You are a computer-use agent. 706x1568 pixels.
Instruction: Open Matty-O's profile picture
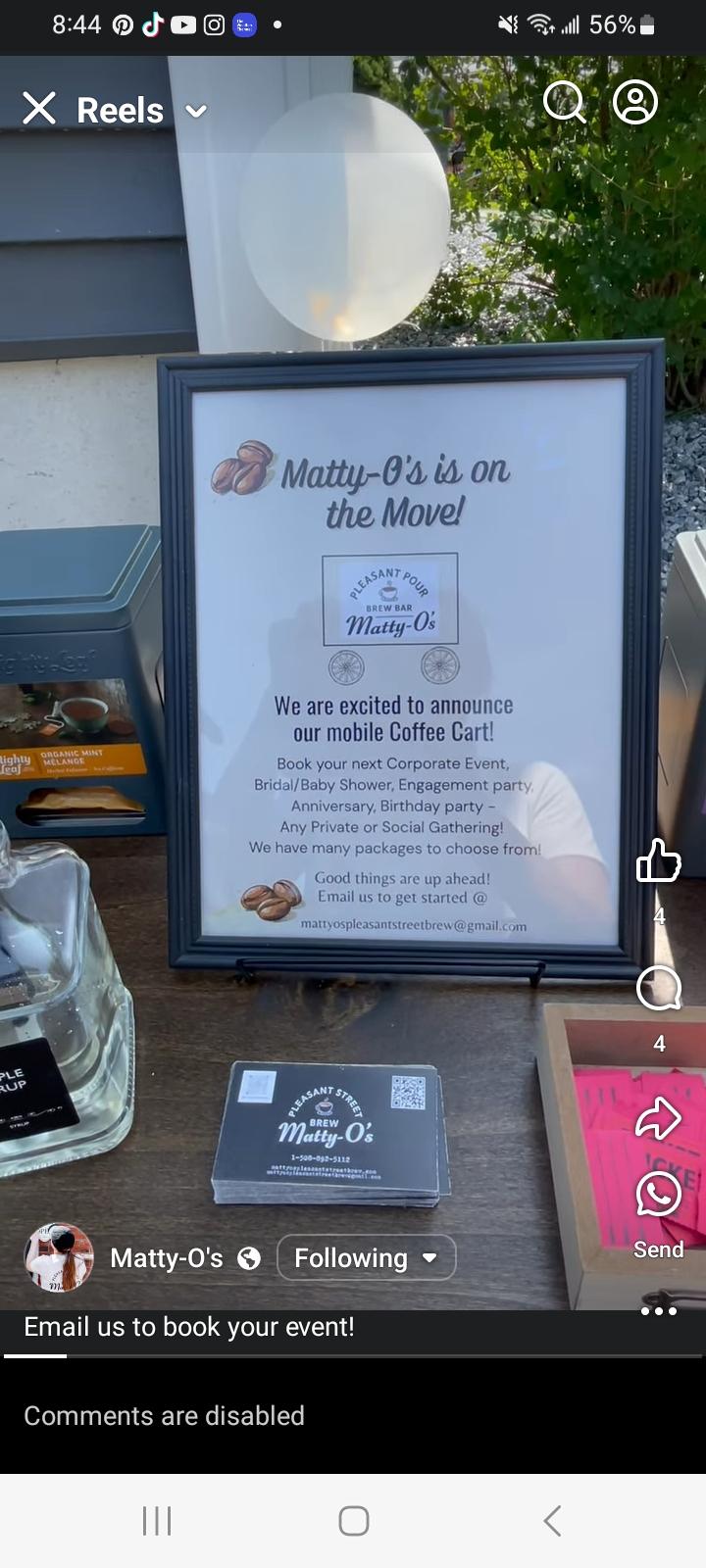point(59,1257)
